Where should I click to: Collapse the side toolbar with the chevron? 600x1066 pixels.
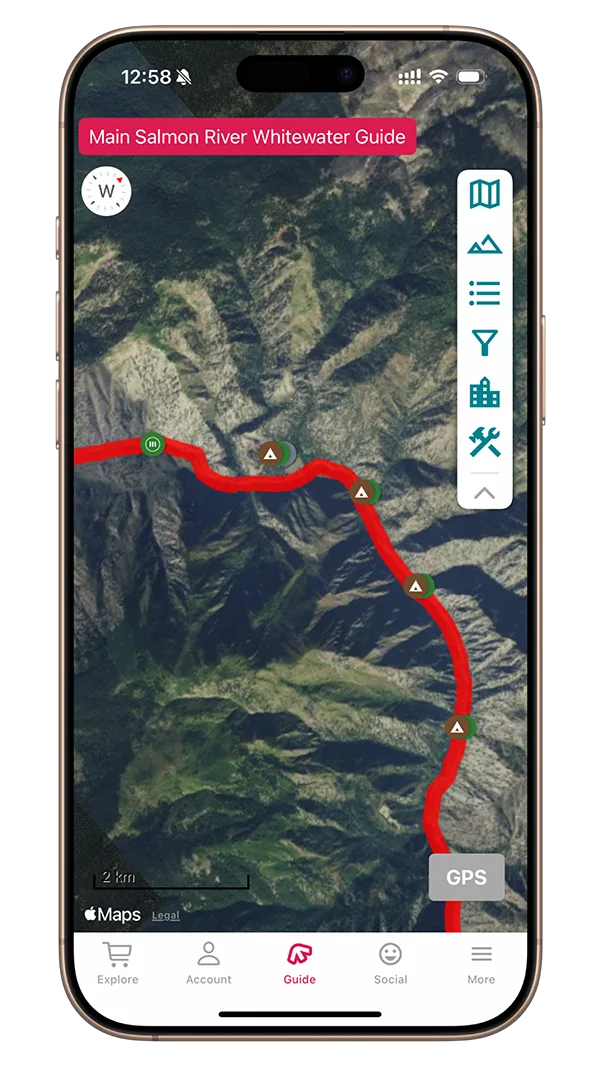point(484,493)
